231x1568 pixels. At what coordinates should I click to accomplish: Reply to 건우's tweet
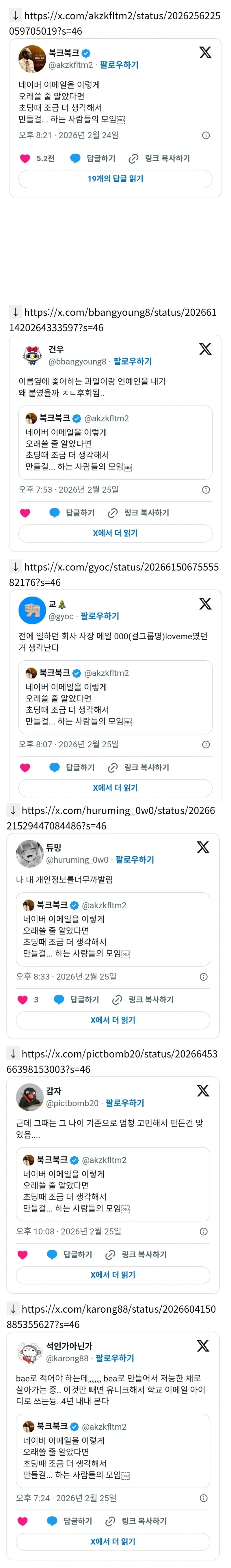tap(72, 512)
